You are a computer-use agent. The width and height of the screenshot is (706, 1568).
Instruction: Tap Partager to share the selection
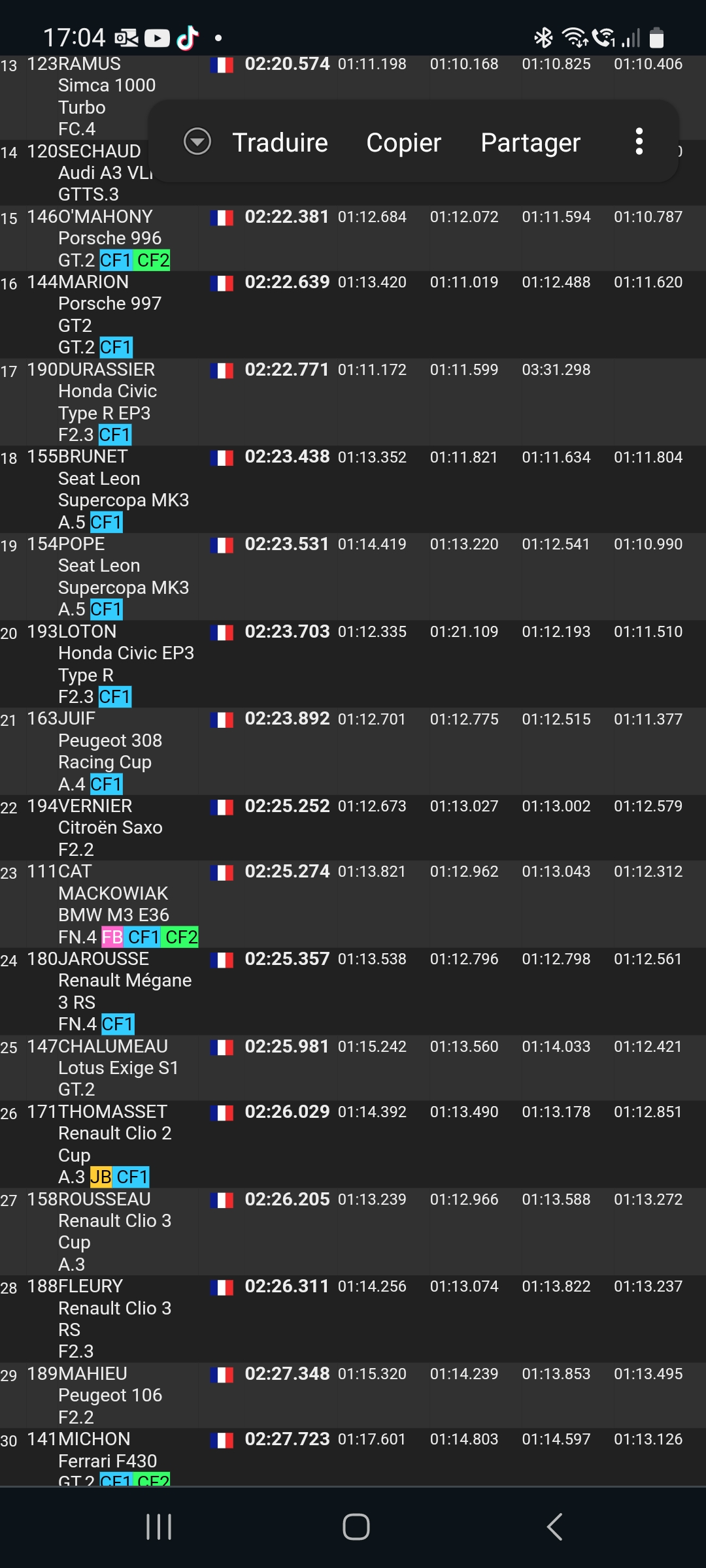[x=530, y=142]
